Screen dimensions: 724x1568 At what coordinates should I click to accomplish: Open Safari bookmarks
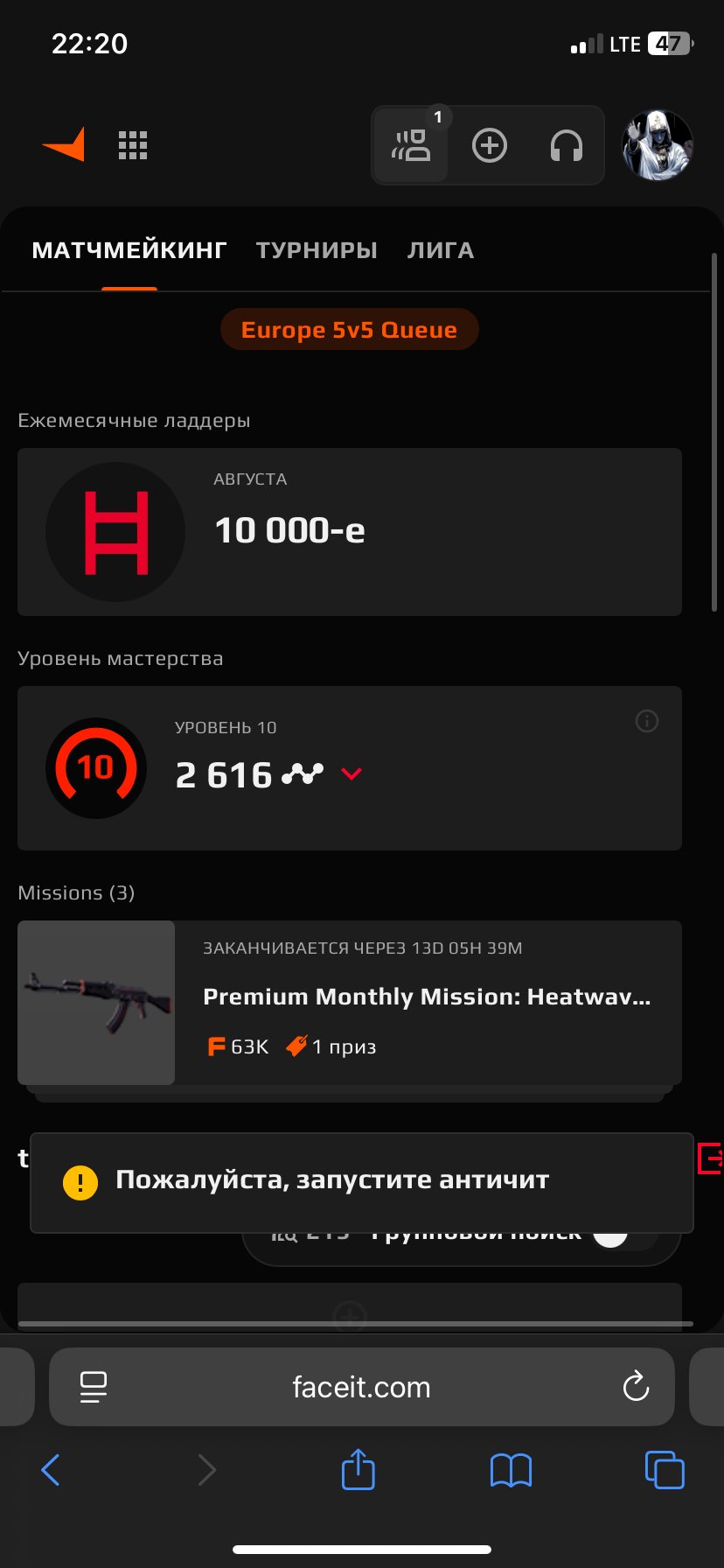click(x=512, y=1471)
